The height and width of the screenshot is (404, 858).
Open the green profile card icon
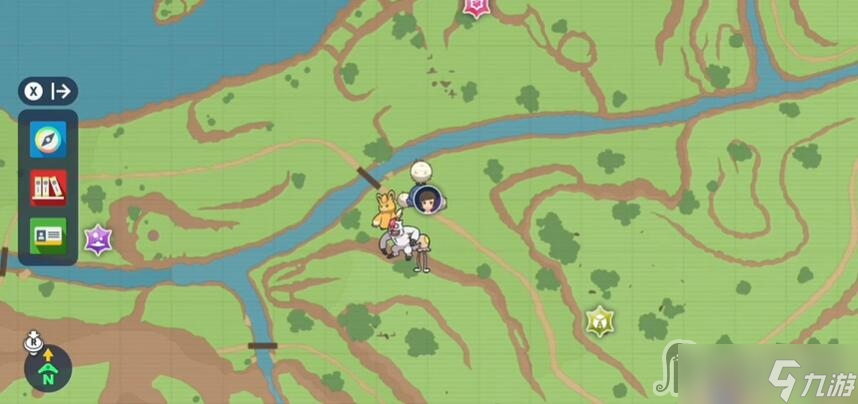pyautogui.click(x=48, y=236)
